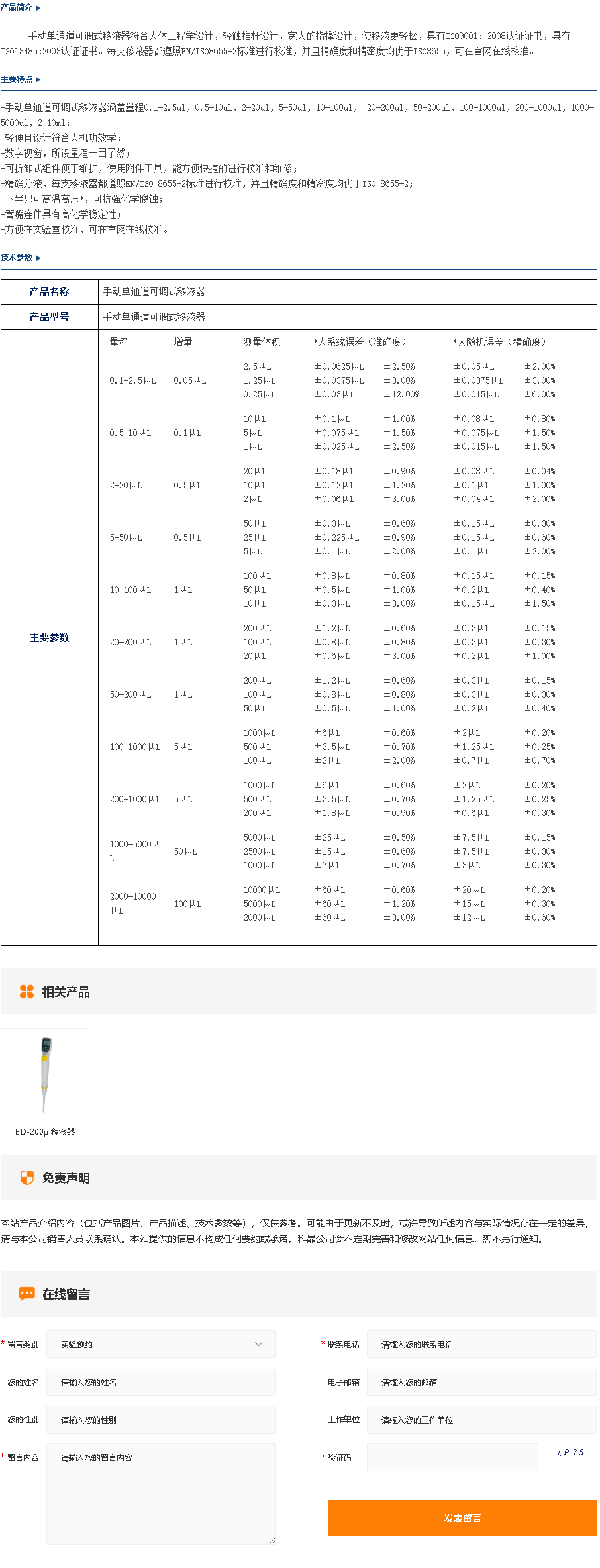Focus the 工作单位 input field
The width and height of the screenshot is (600, 1568).
[x=481, y=1420]
